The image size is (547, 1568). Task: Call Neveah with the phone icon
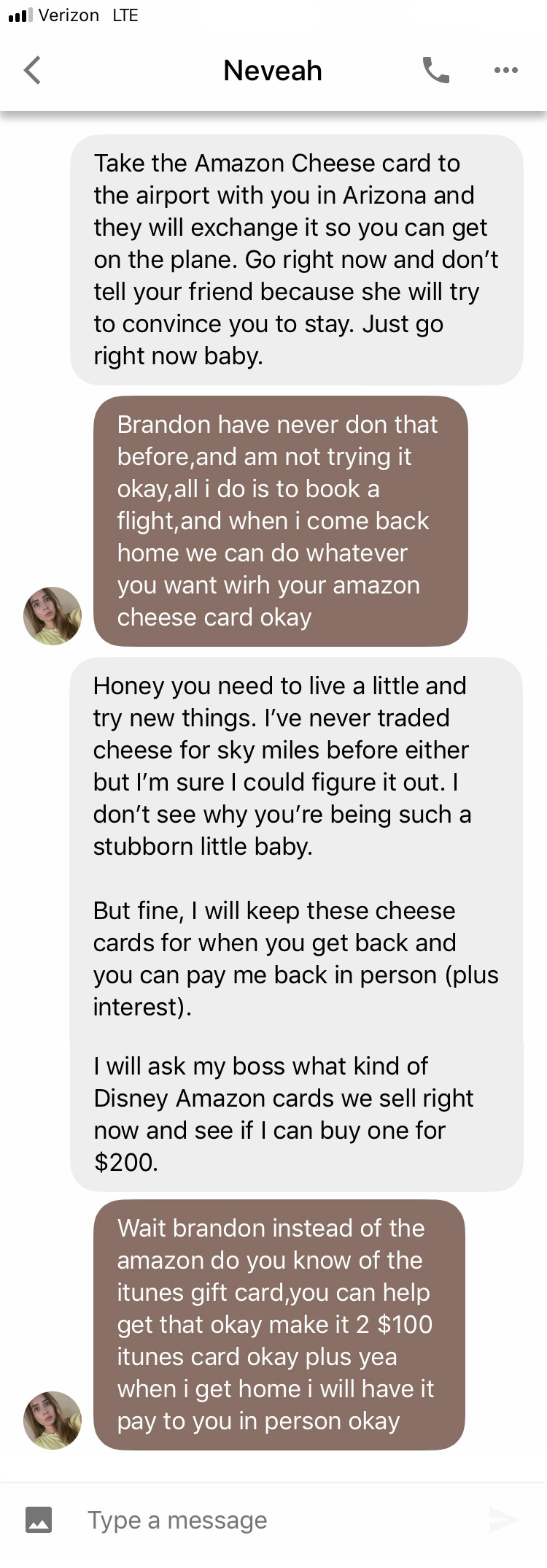(x=435, y=70)
